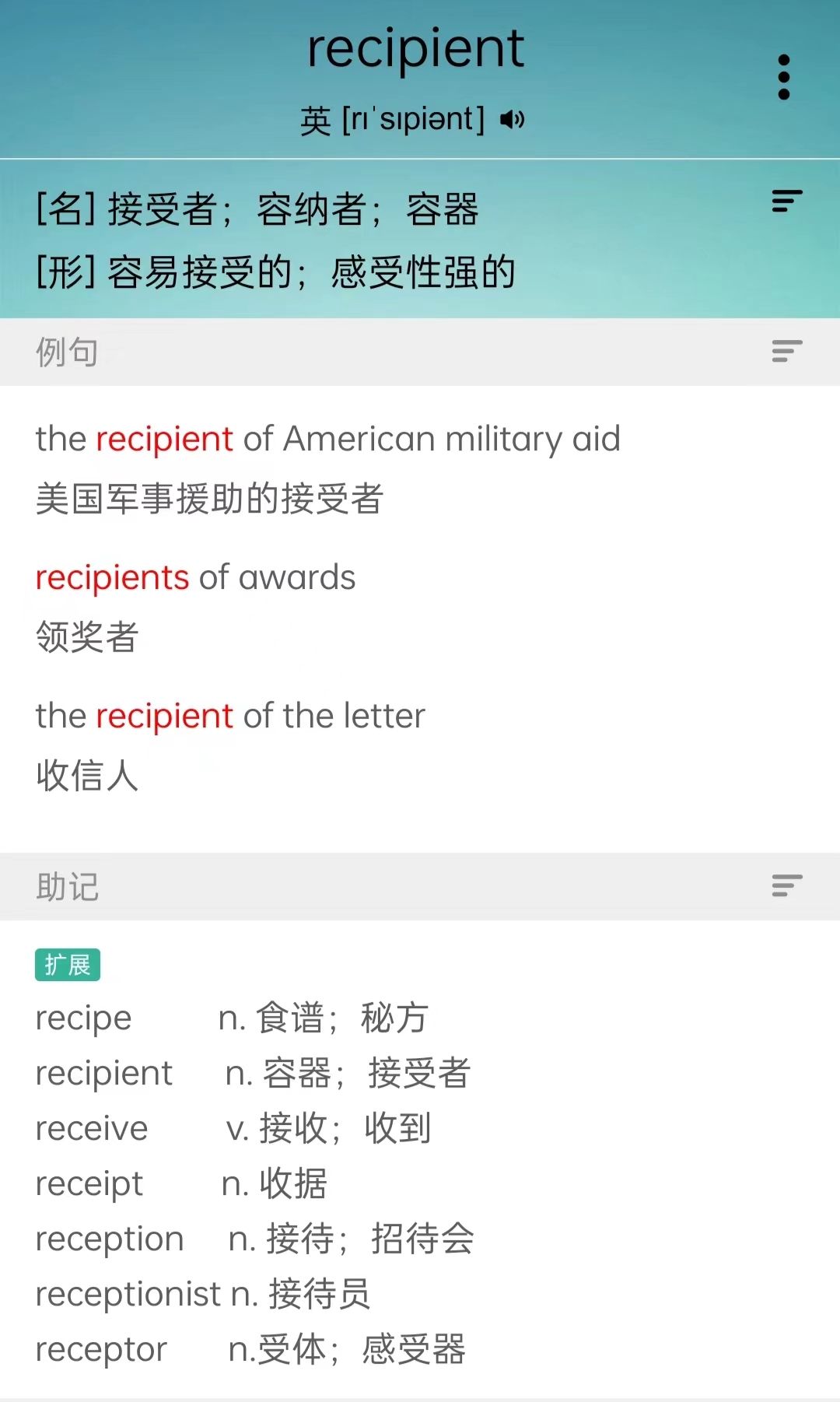Play the British pronunciation audio
Screen dimensions: 840x1402
click(x=513, y=119)
